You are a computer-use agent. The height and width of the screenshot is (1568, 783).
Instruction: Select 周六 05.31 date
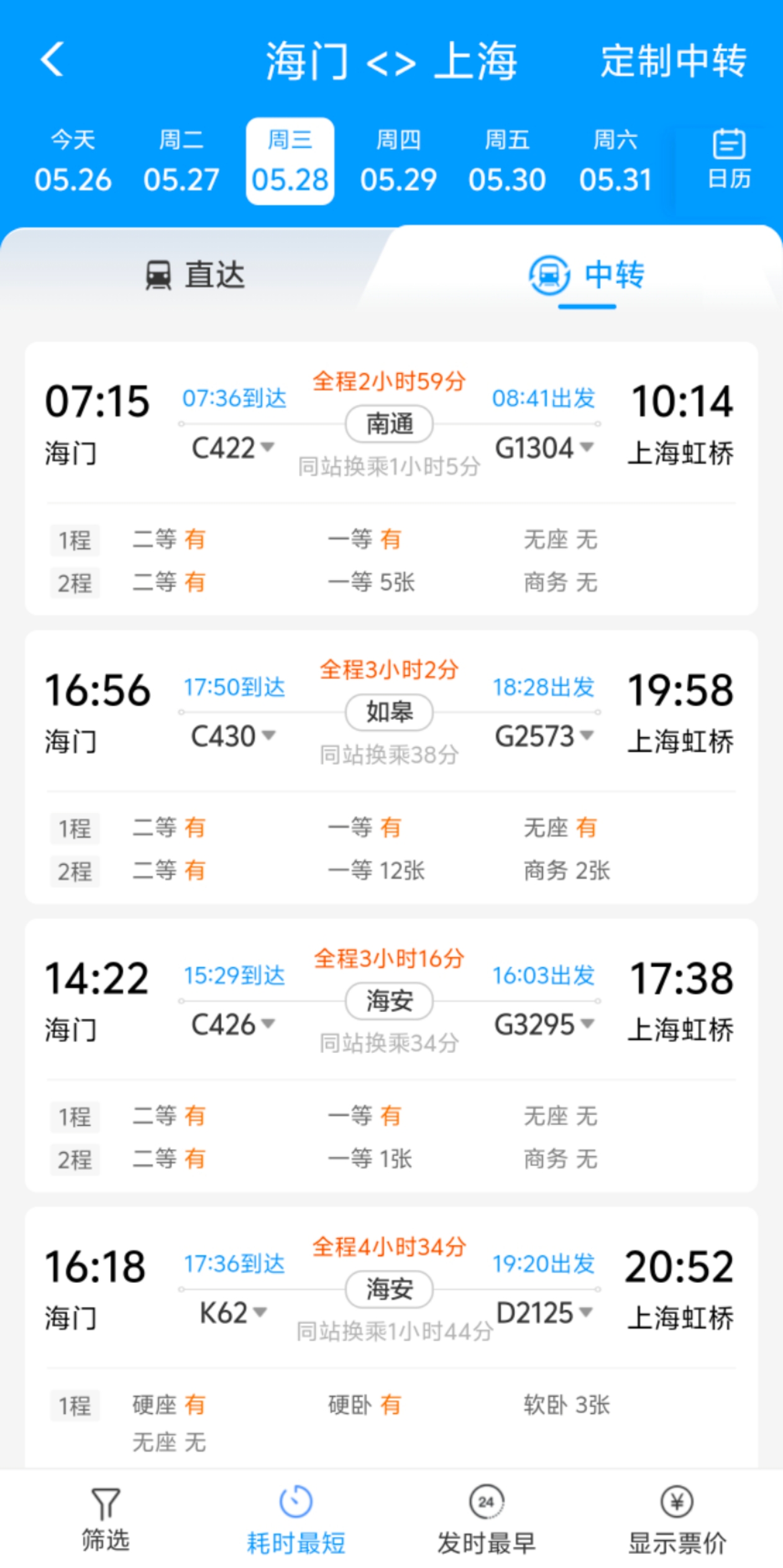pos(615,161)
